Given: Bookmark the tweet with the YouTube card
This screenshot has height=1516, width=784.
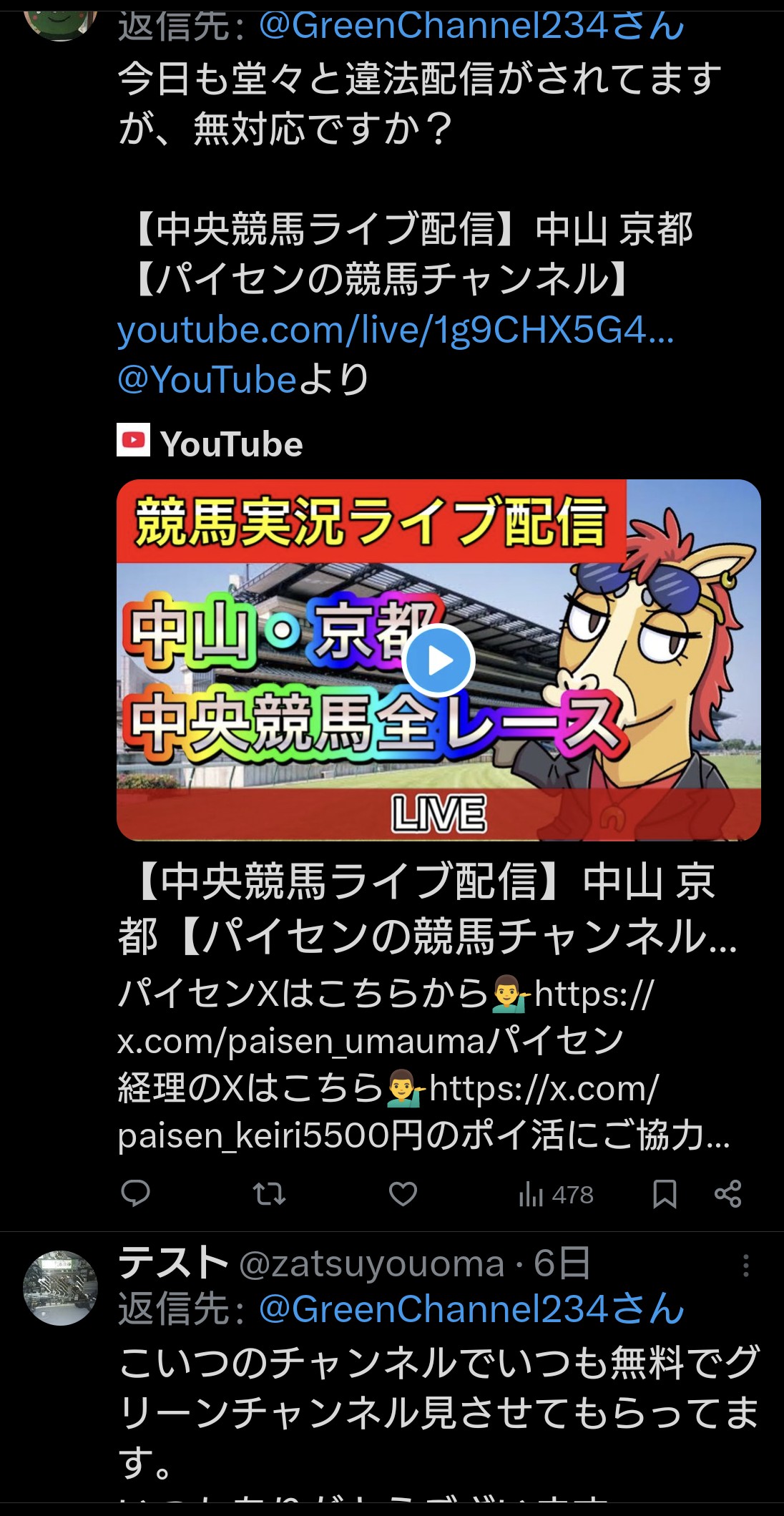Looking at the screenshot, I should 665,1194.
